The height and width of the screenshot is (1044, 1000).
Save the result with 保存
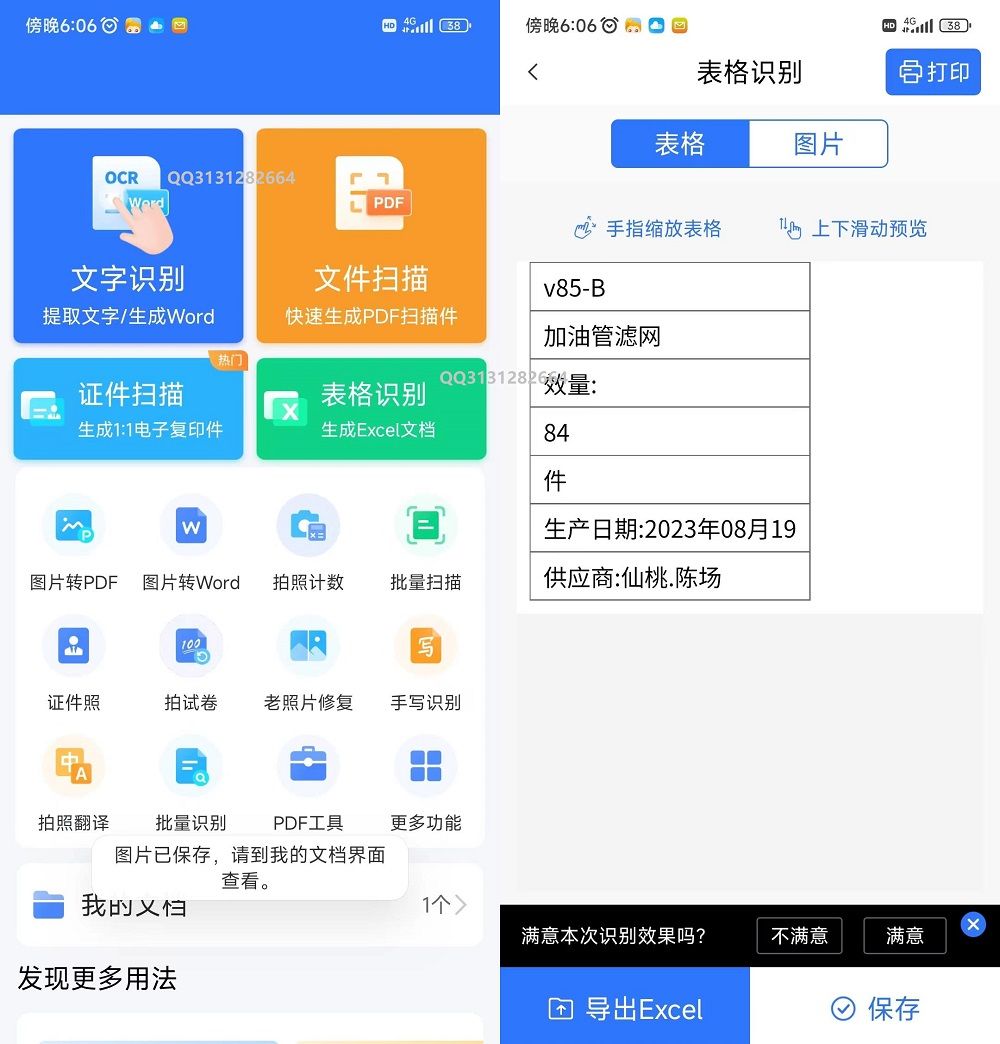pos(875,1008)
